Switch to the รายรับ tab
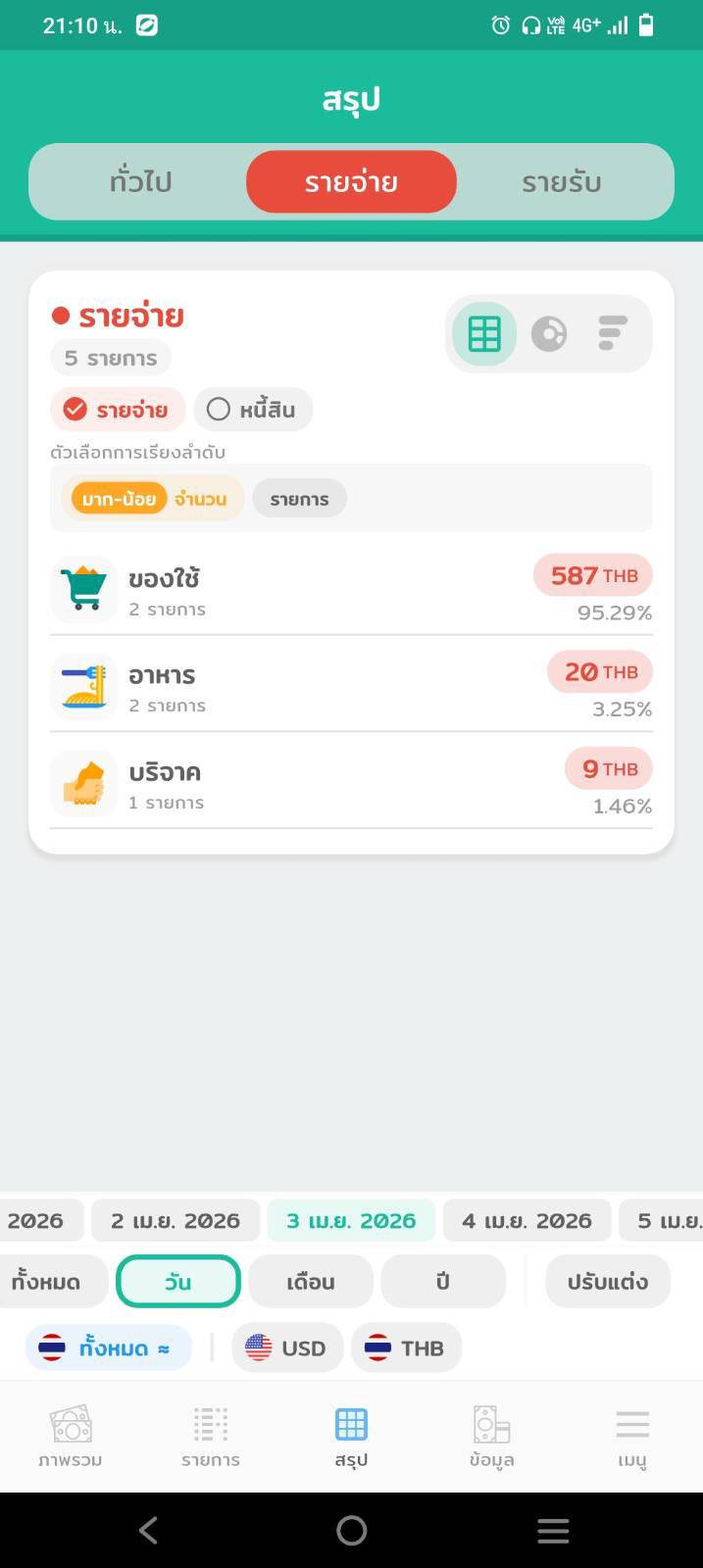Viewport: 703px width, 1568px height. click(x=561, y=182)
